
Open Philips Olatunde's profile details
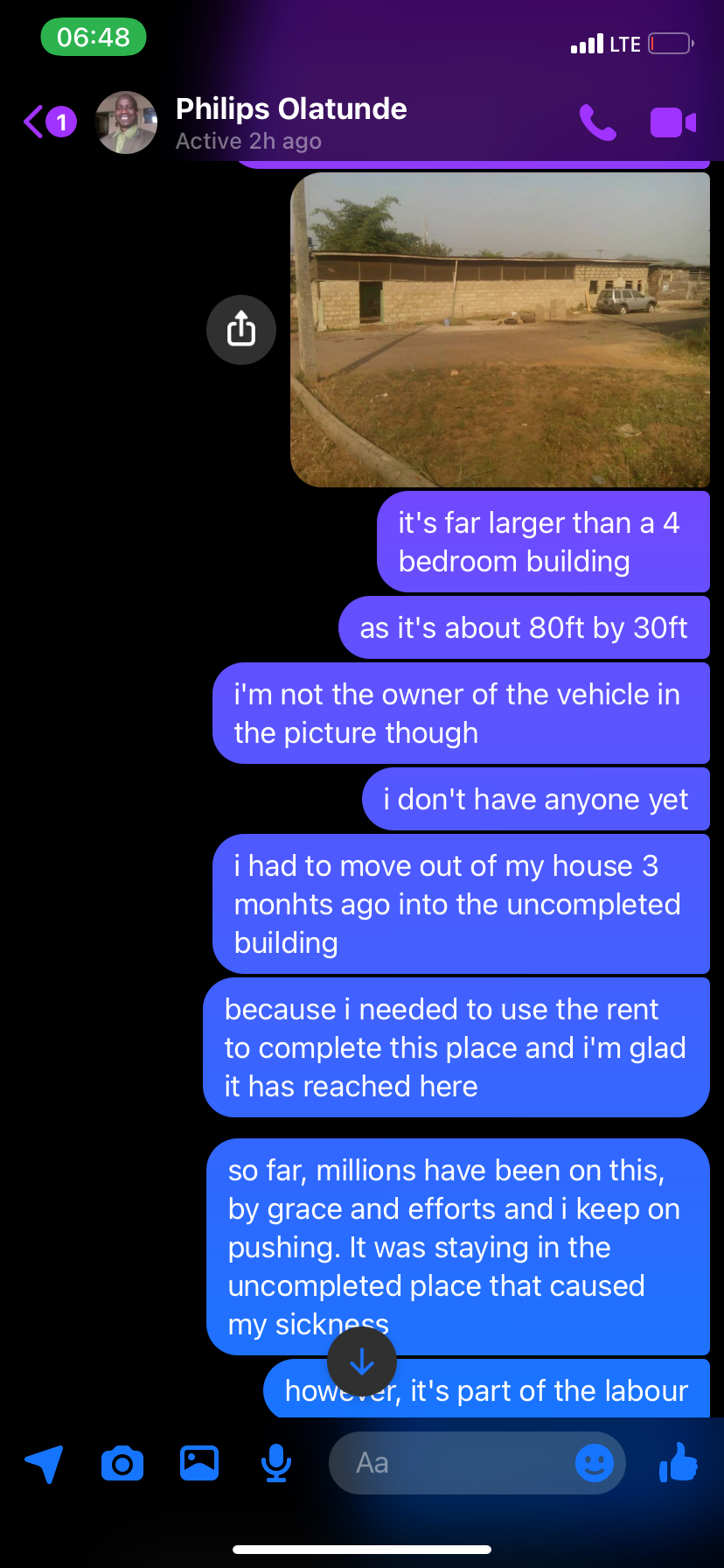[290, 122]
